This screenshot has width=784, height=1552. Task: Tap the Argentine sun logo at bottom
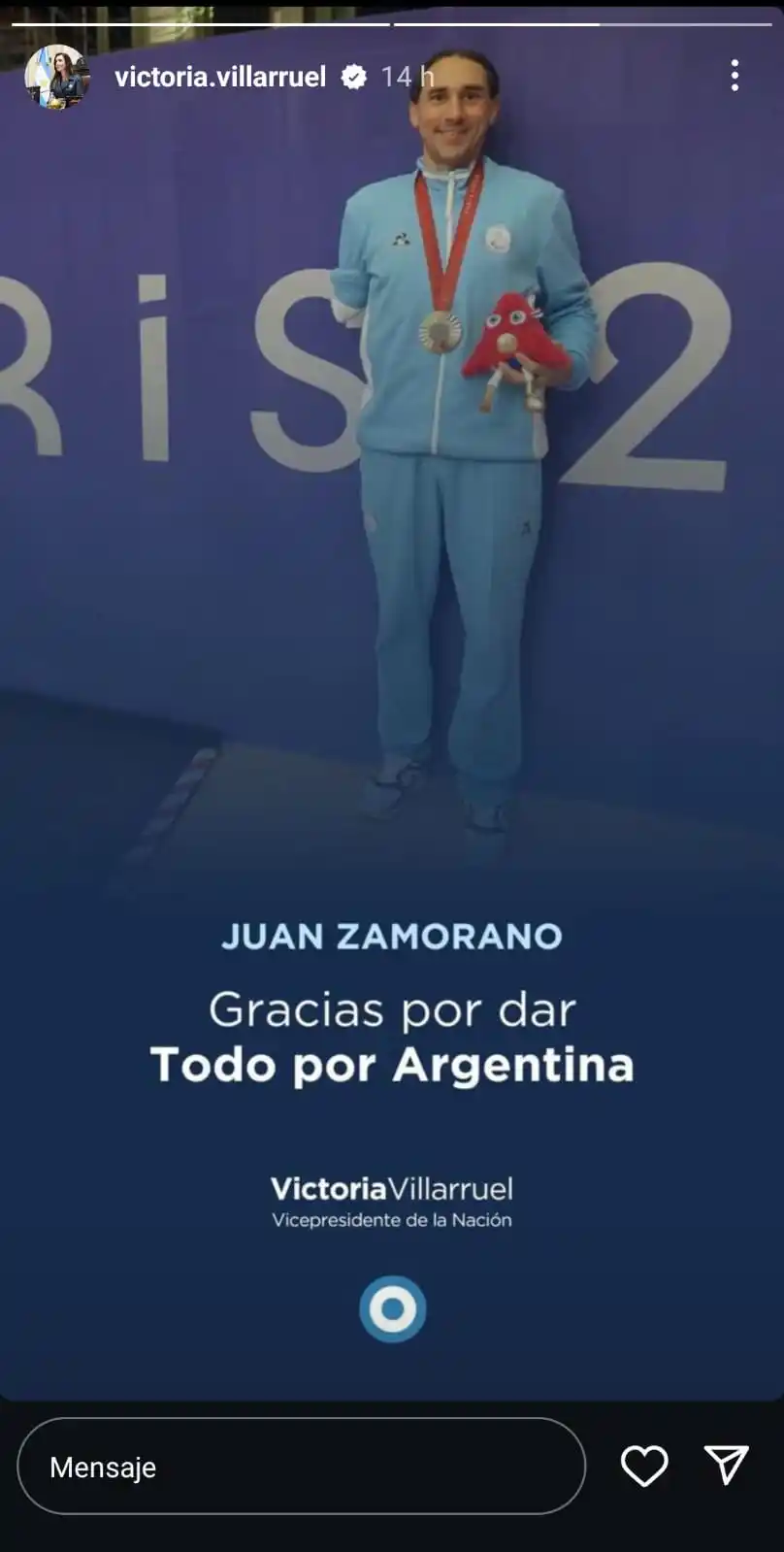point(392,1307)
